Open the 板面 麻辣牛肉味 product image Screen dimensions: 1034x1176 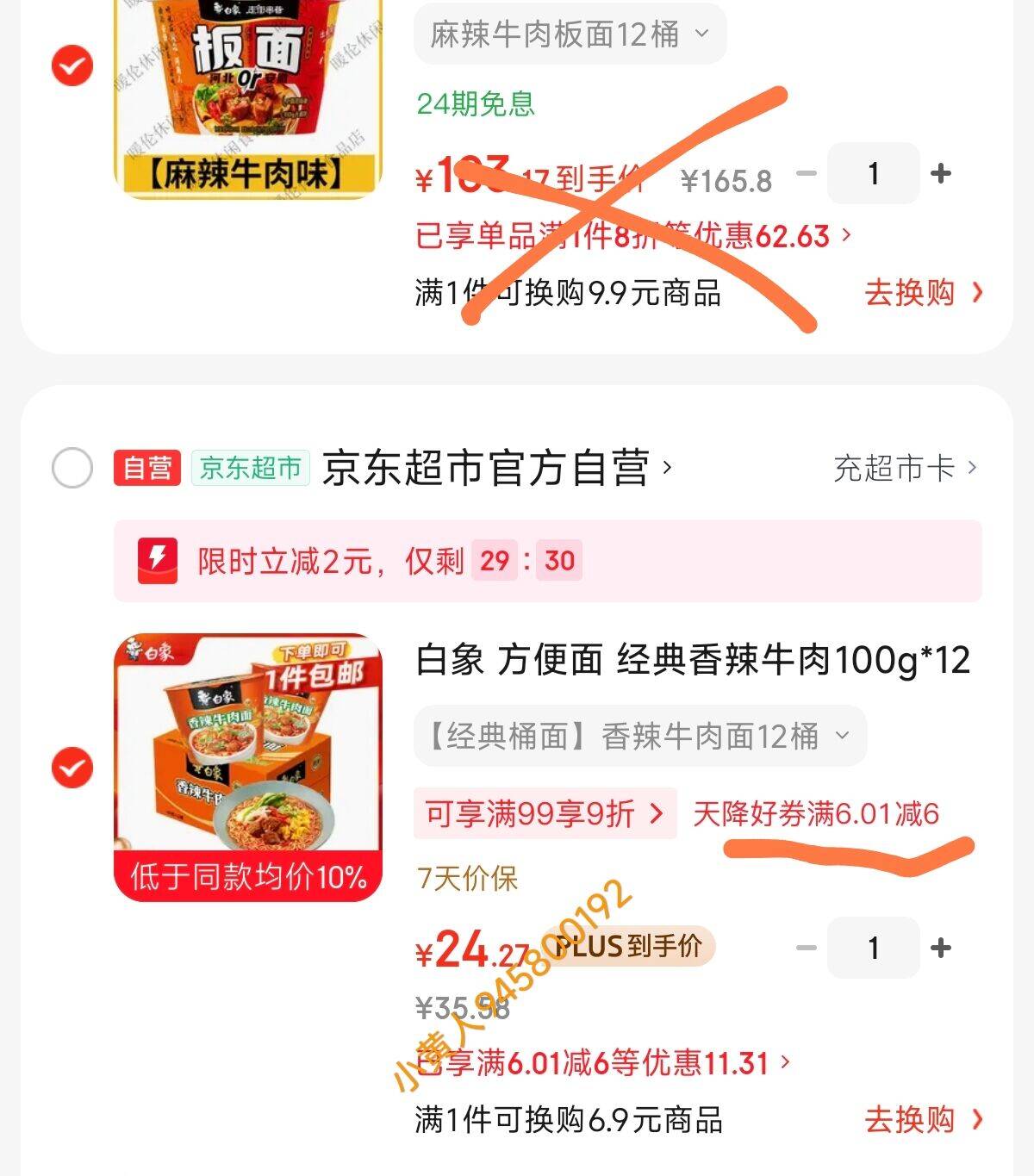pos(248,95)
